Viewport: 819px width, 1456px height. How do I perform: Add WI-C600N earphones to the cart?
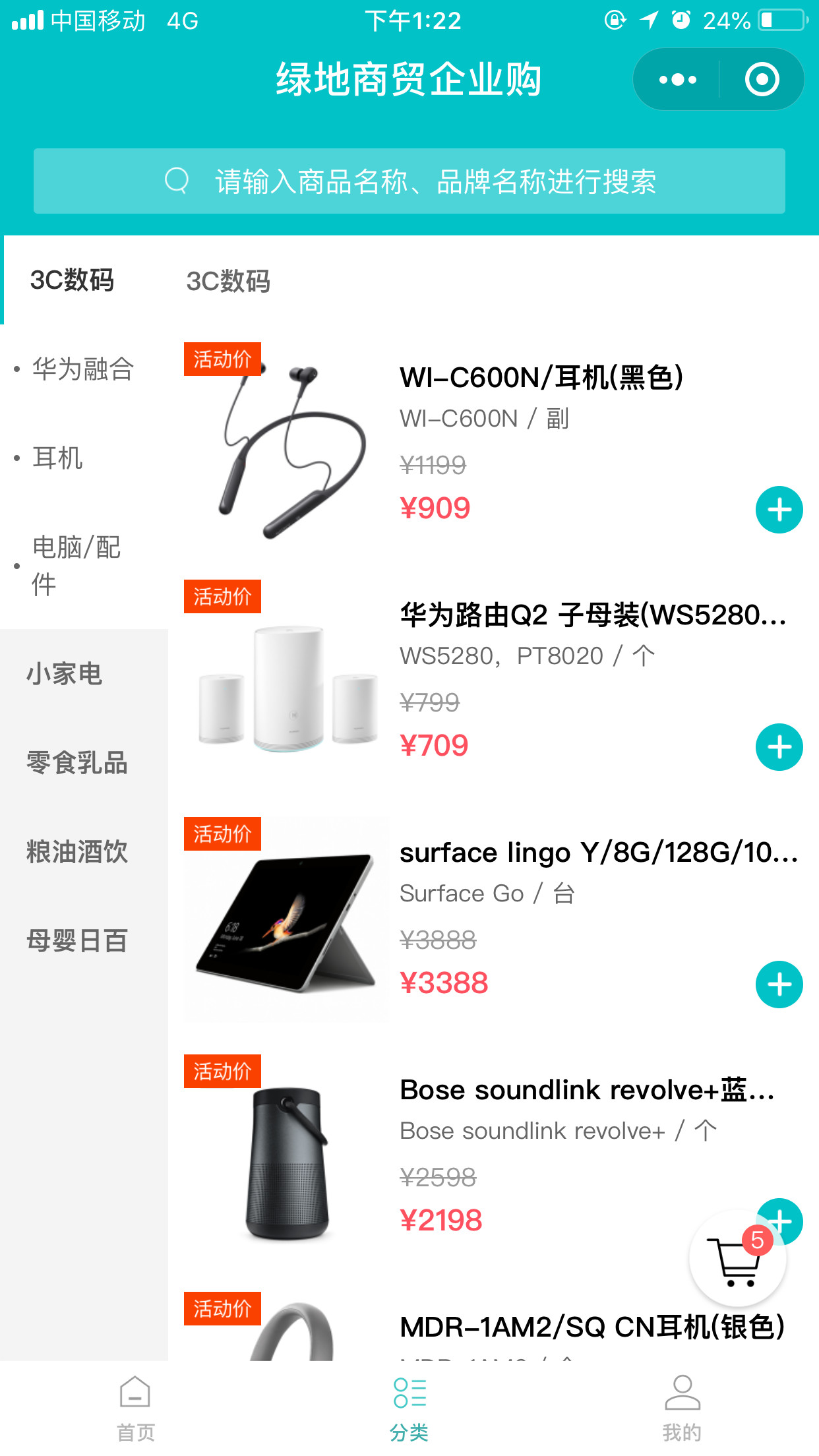[x=779, y=510]
